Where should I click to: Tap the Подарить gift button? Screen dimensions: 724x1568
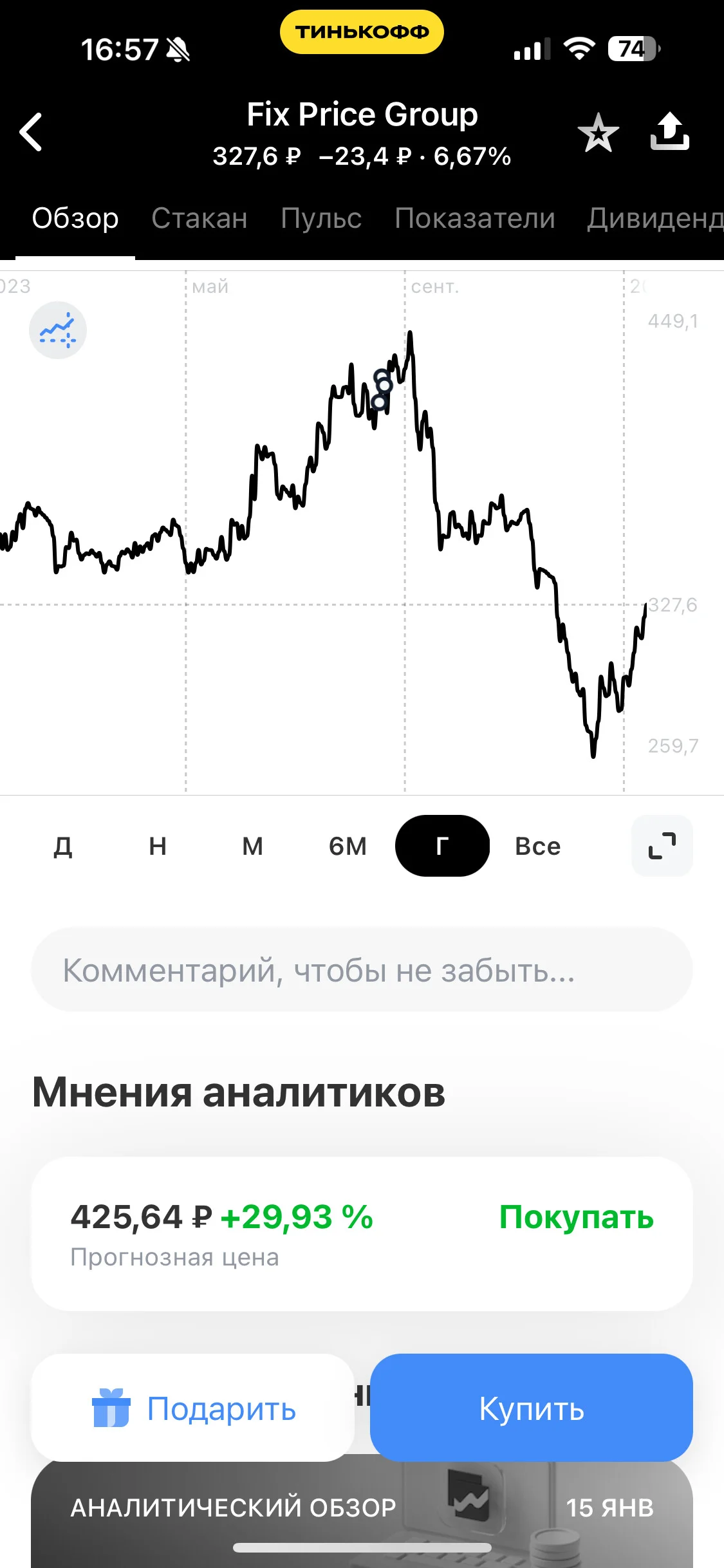[192, 1408]
